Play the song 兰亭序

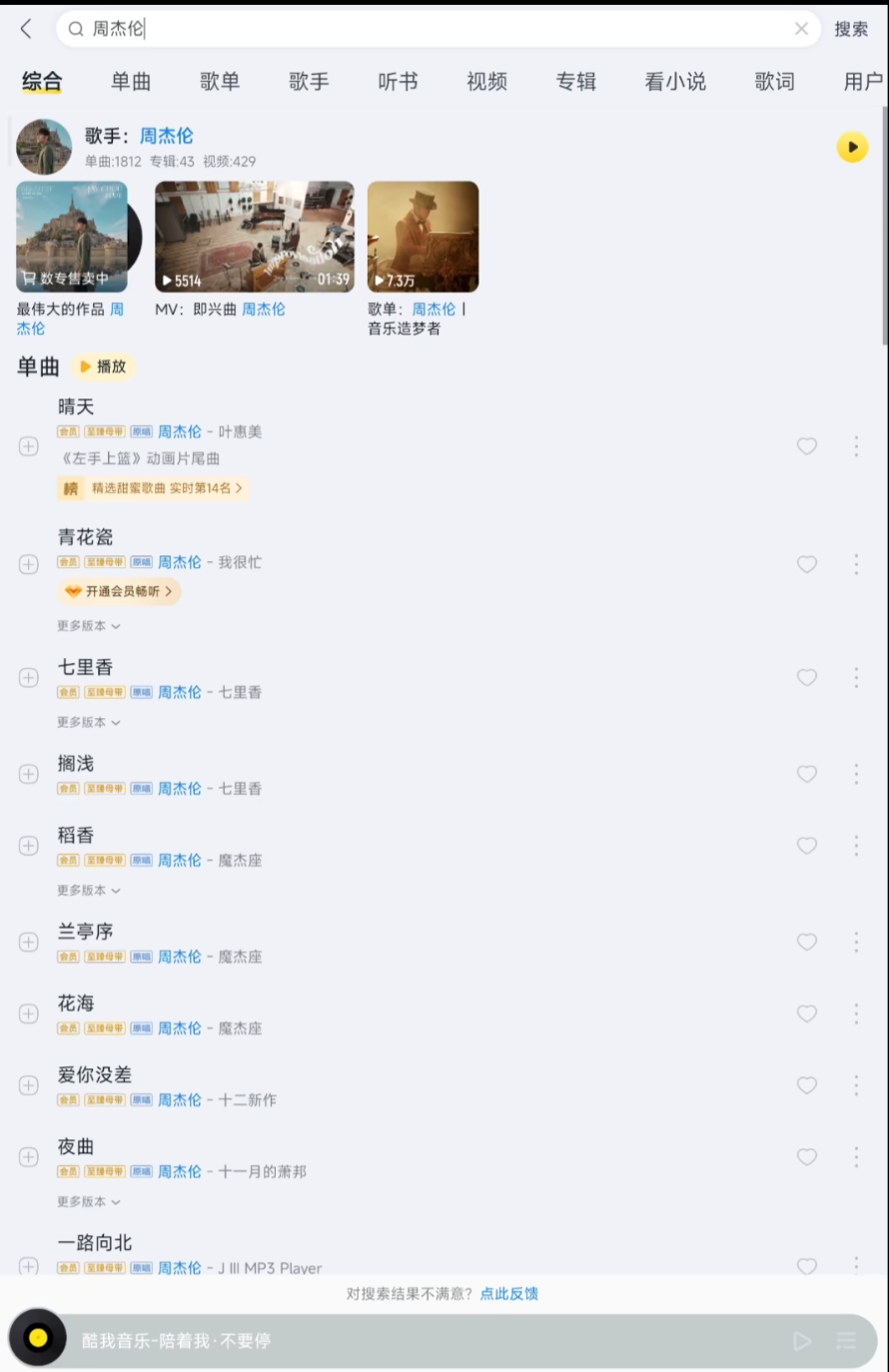pyautogui.click(x=86, y=932)
